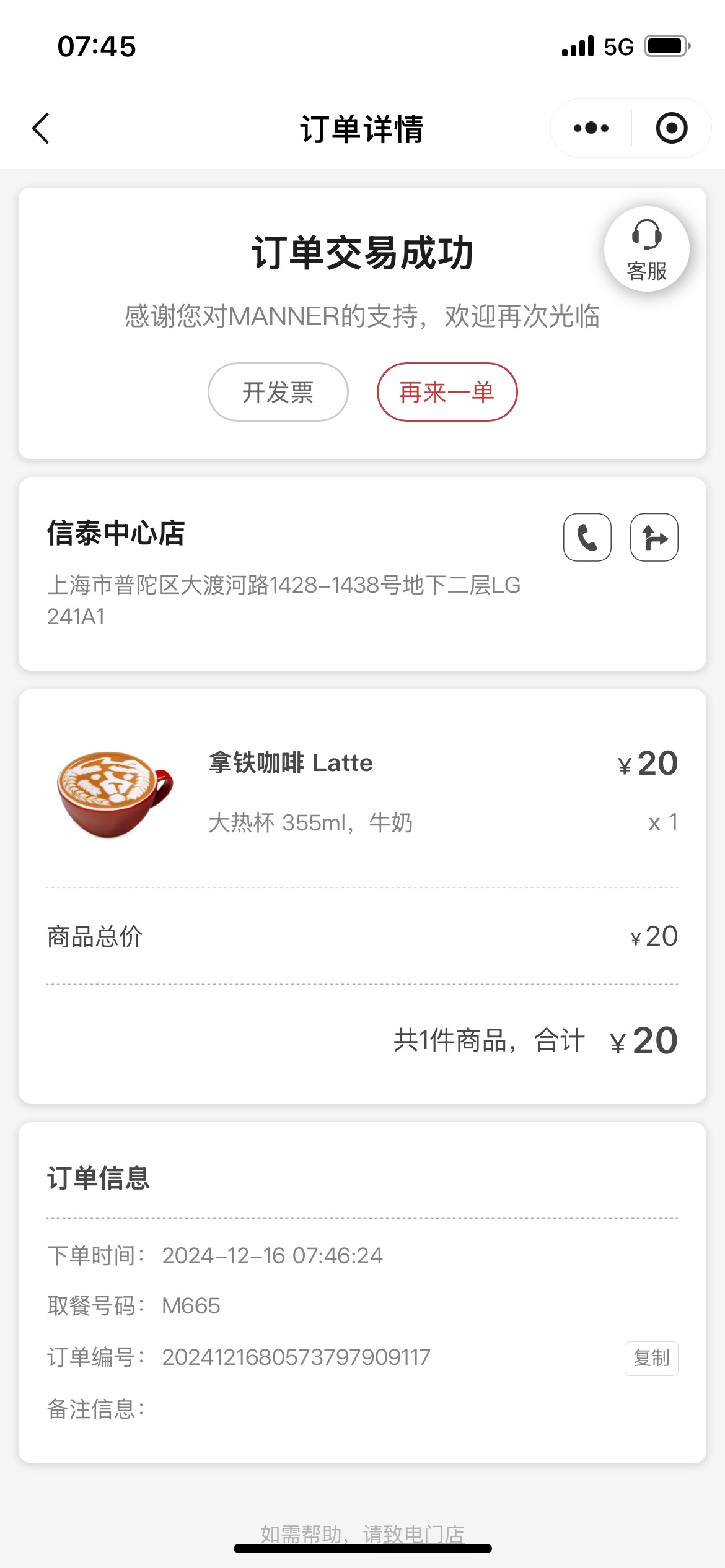Close the mini program via the circle icon
Viewport: 725px width, 1568px height.
672,128
